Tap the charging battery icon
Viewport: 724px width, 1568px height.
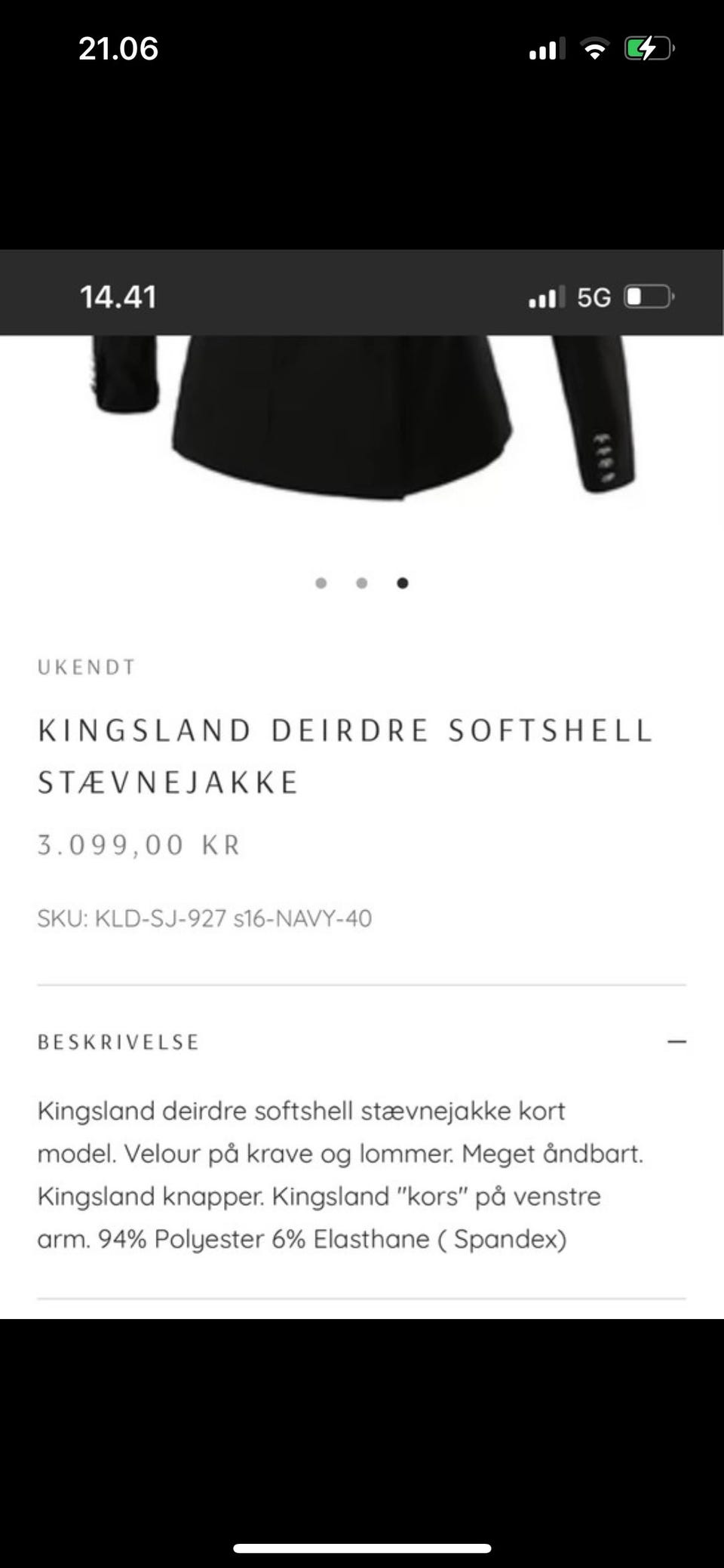649,48
